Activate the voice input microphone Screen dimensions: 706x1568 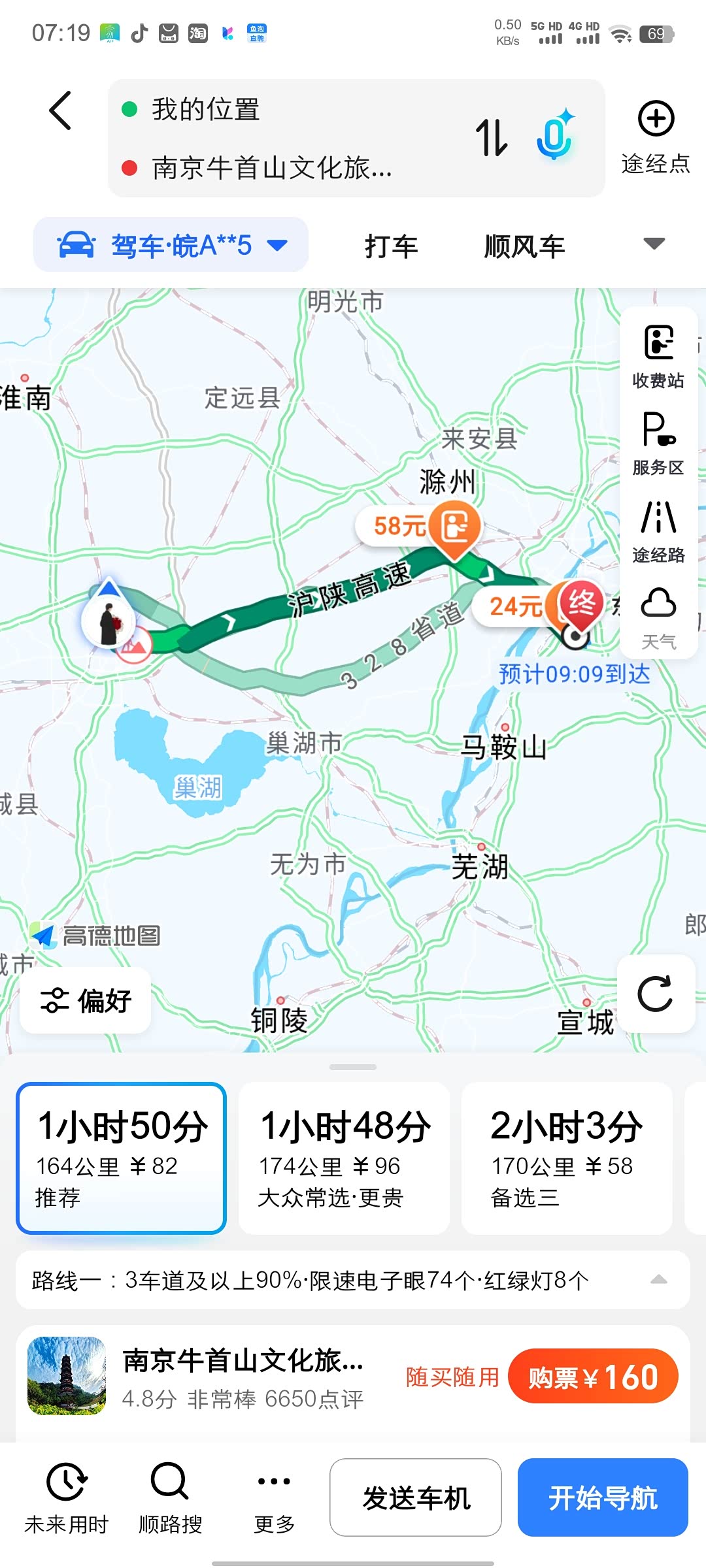coord(554,136)
